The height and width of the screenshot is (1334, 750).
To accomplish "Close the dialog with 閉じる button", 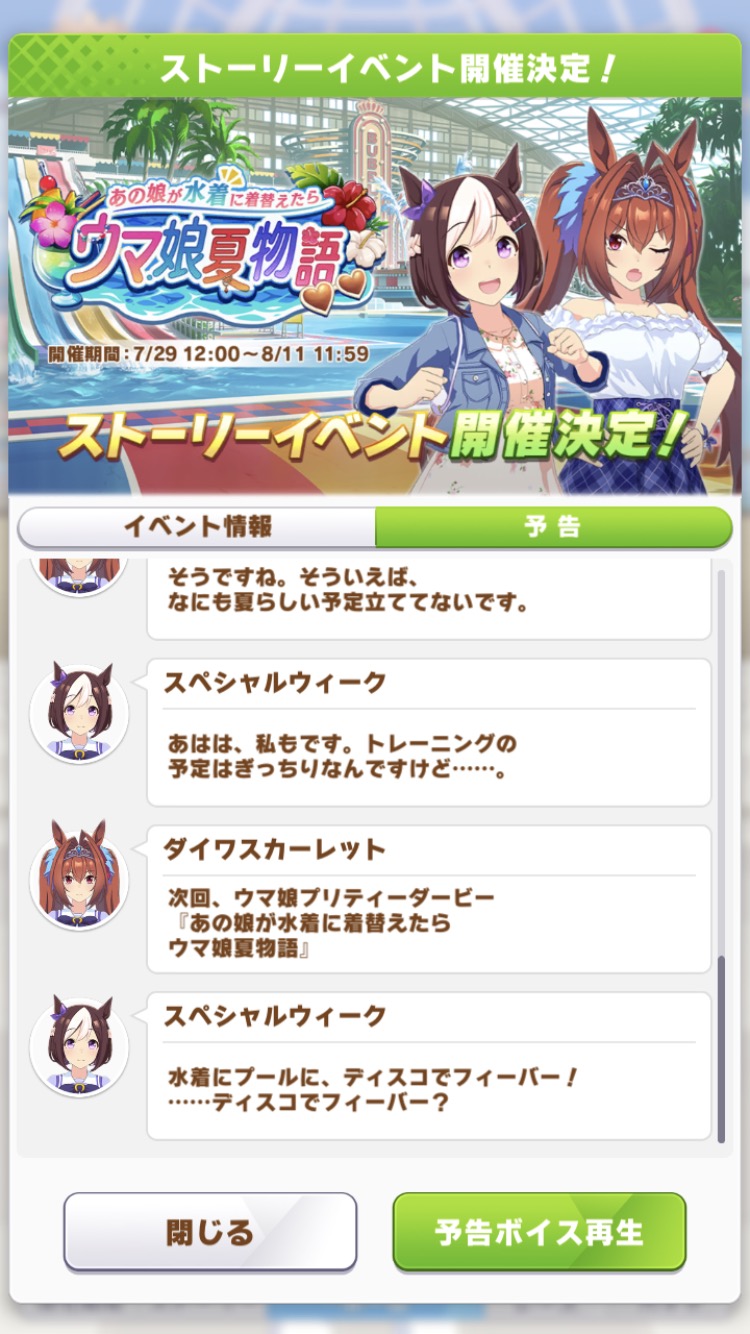I will tap(210, 1232).
